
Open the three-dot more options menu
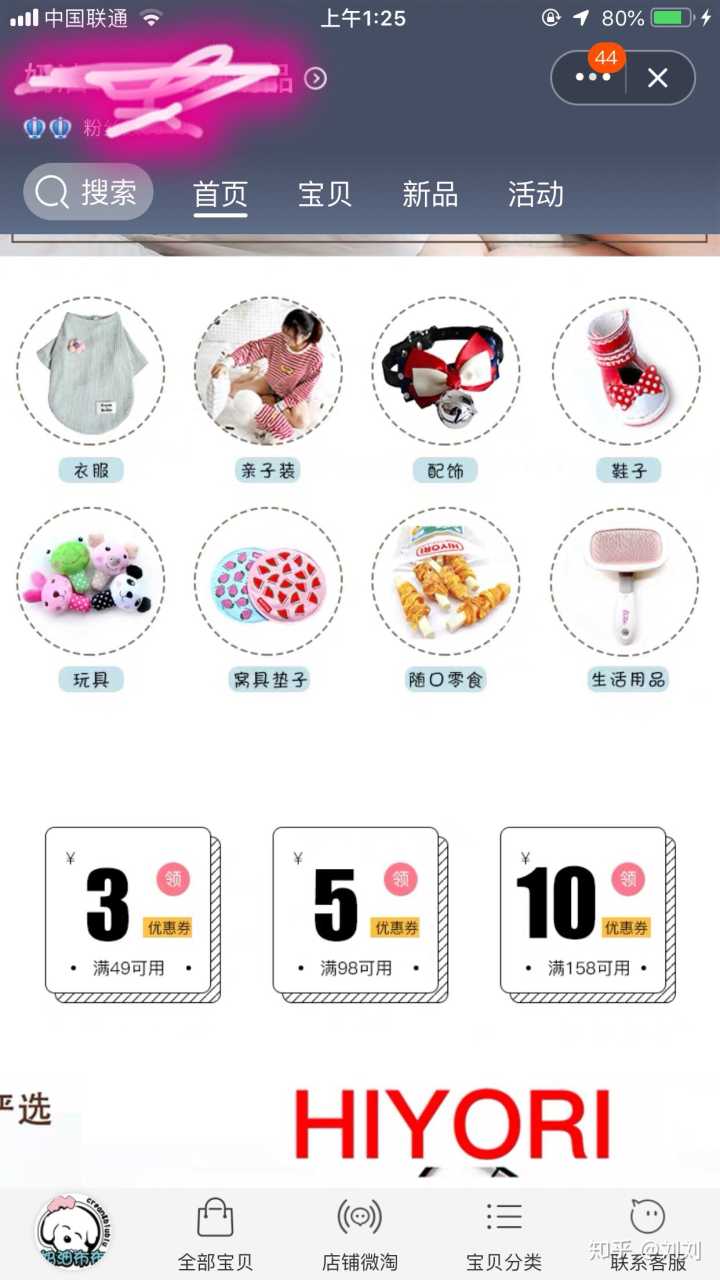pyautogui.click(x=592, y=78)
